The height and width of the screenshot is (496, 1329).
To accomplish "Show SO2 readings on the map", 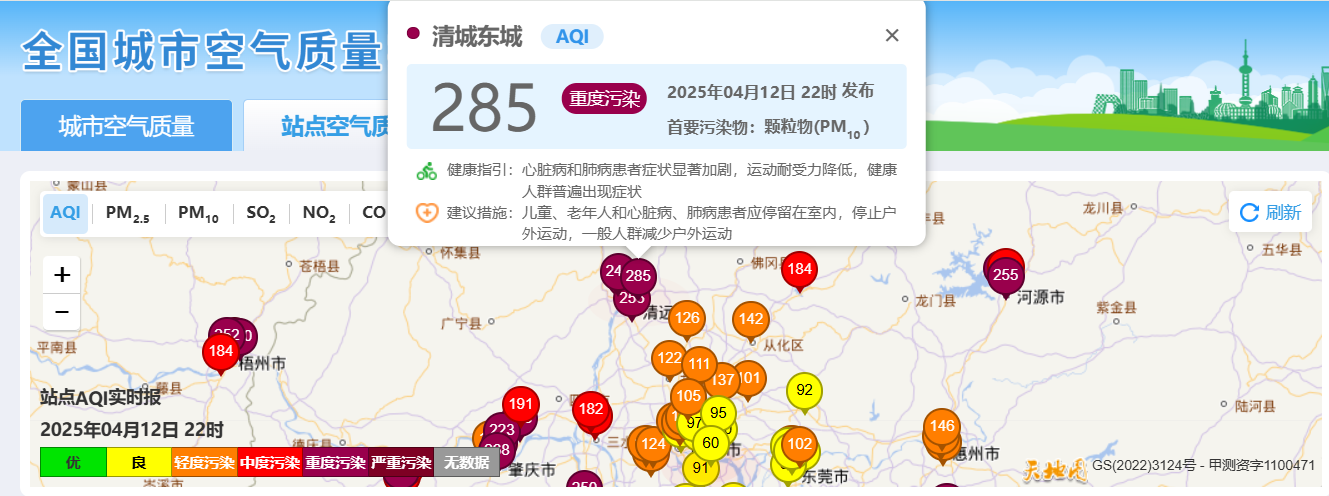I will [261, 213].
